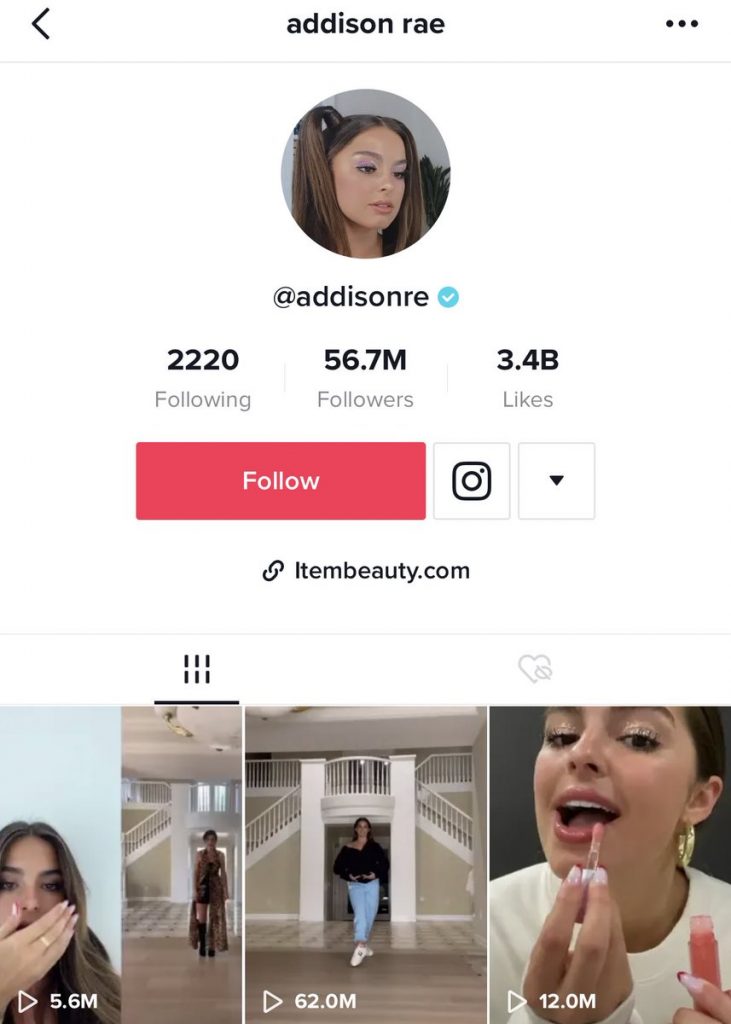Open the linked Instagram profile
731x1024 pixels.
pyautogui.click(x=472, y=481)
